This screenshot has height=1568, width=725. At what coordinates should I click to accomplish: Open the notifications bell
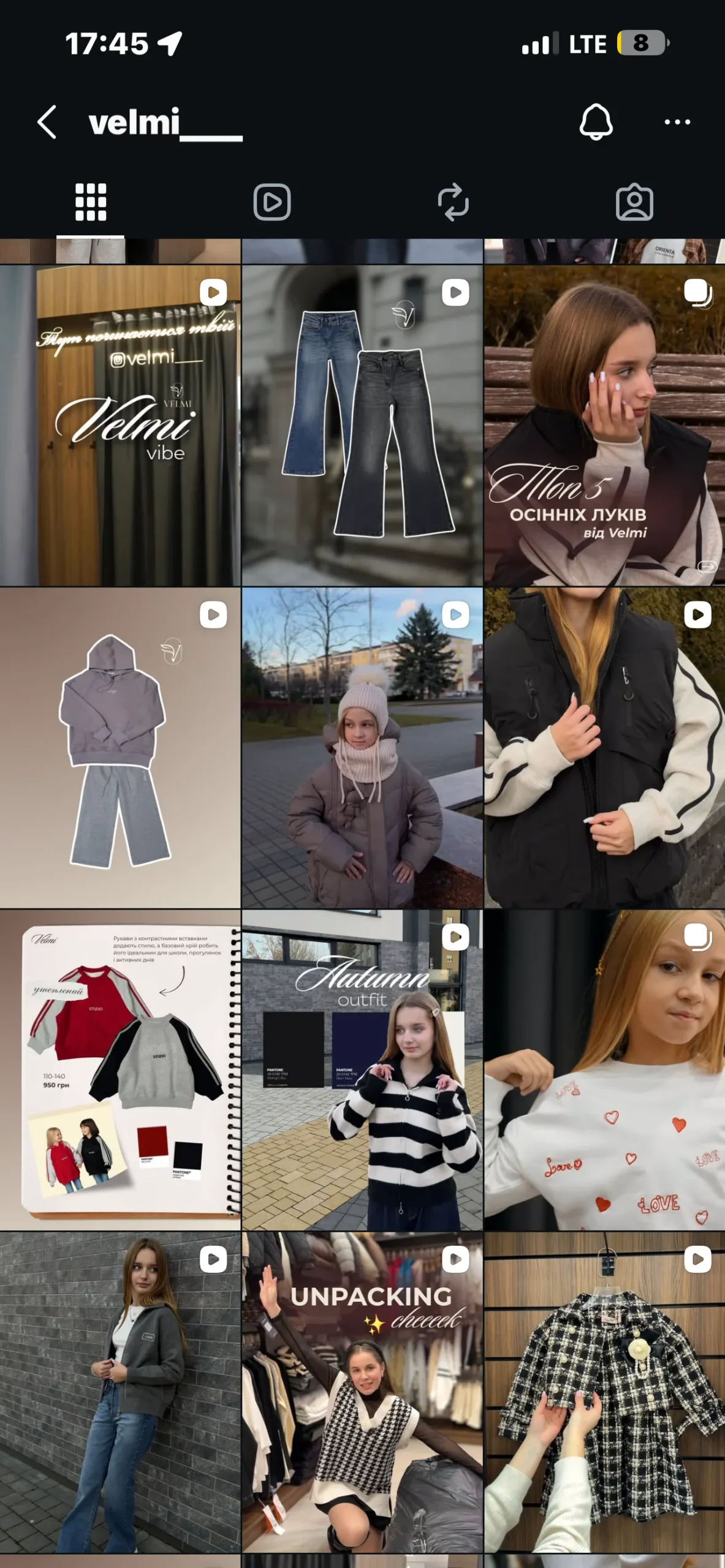click(596, 122)
